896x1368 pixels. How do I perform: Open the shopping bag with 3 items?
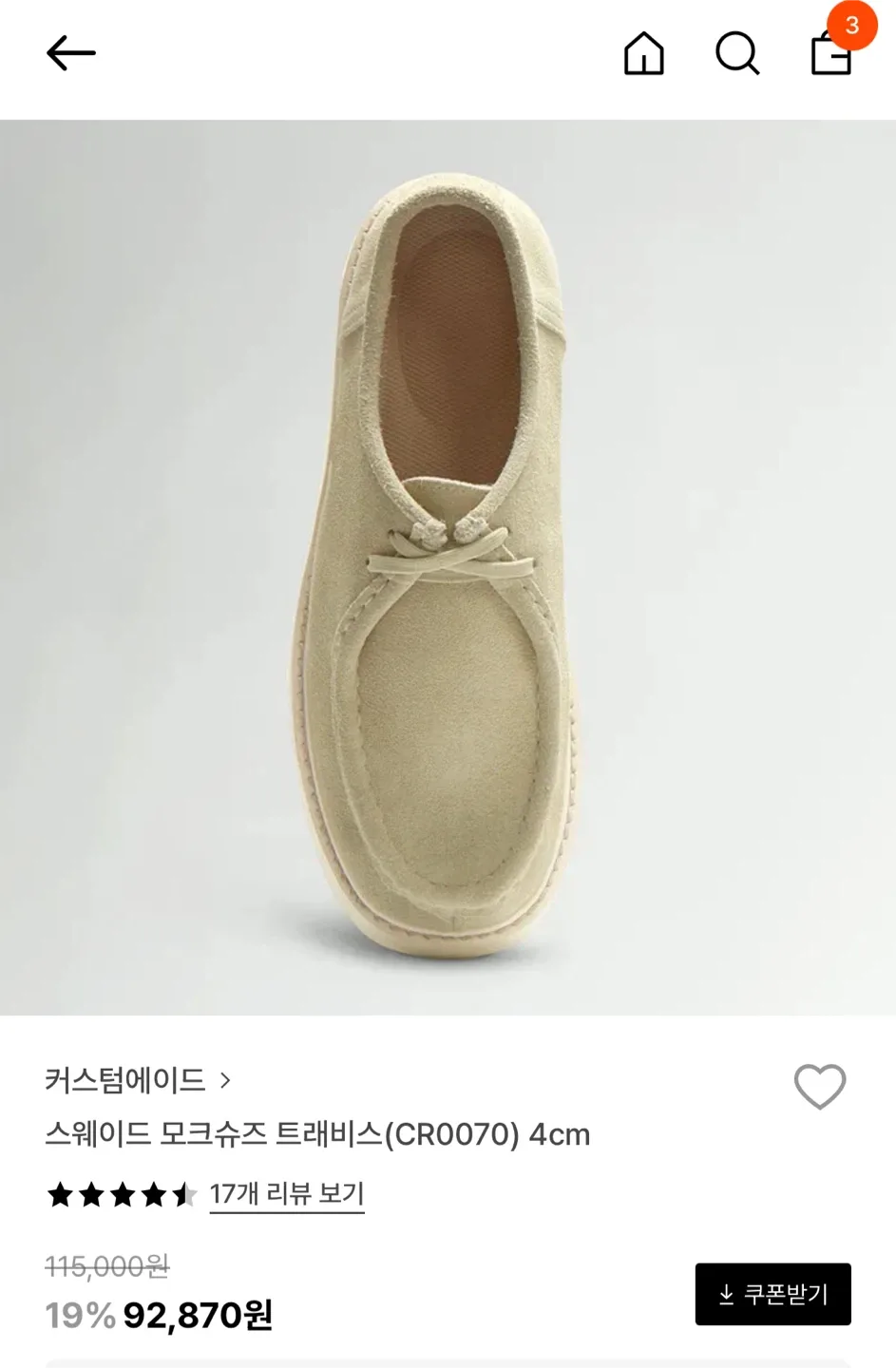[830, 53]
